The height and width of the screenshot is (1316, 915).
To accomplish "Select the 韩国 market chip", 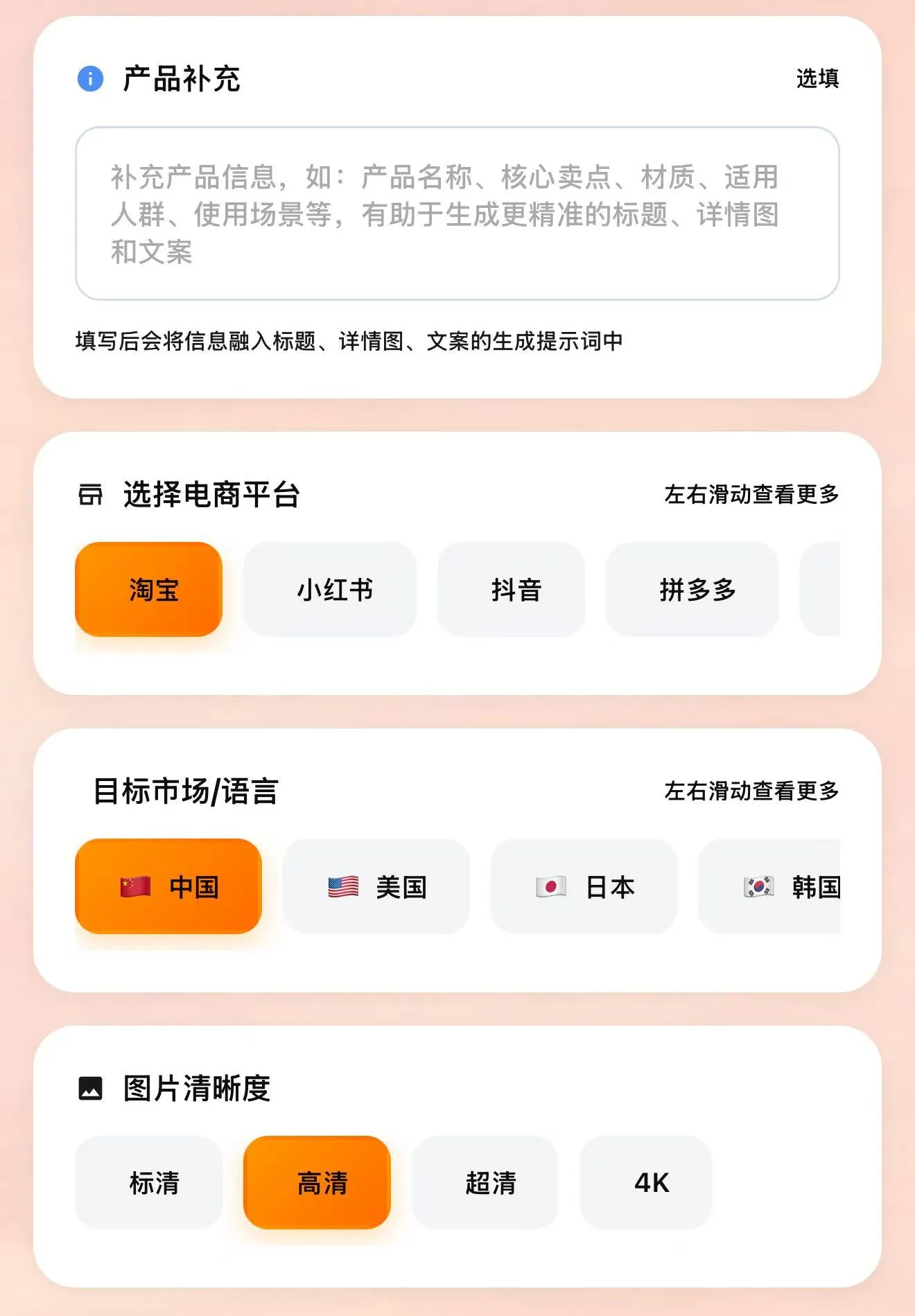I will 775,886.
